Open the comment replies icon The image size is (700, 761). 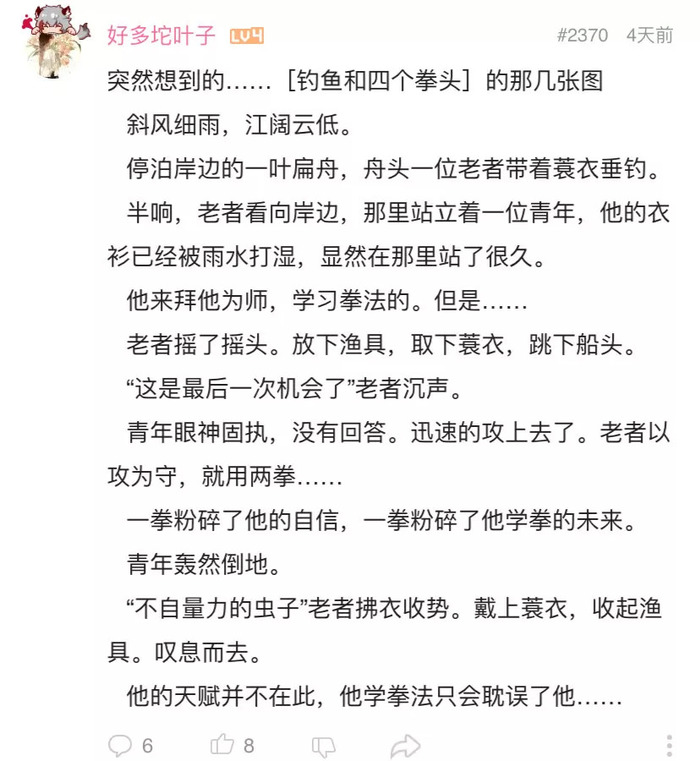coord(120,745)
